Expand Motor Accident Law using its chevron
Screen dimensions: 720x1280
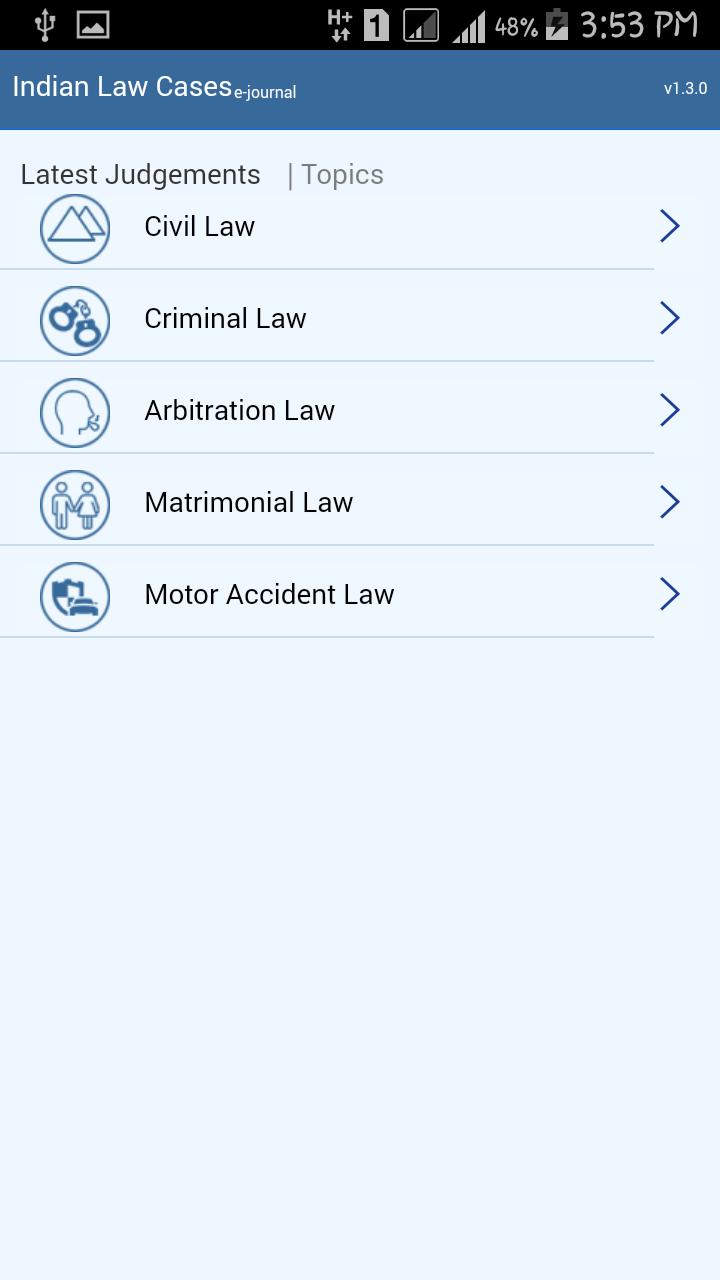(x=669, y=593)
